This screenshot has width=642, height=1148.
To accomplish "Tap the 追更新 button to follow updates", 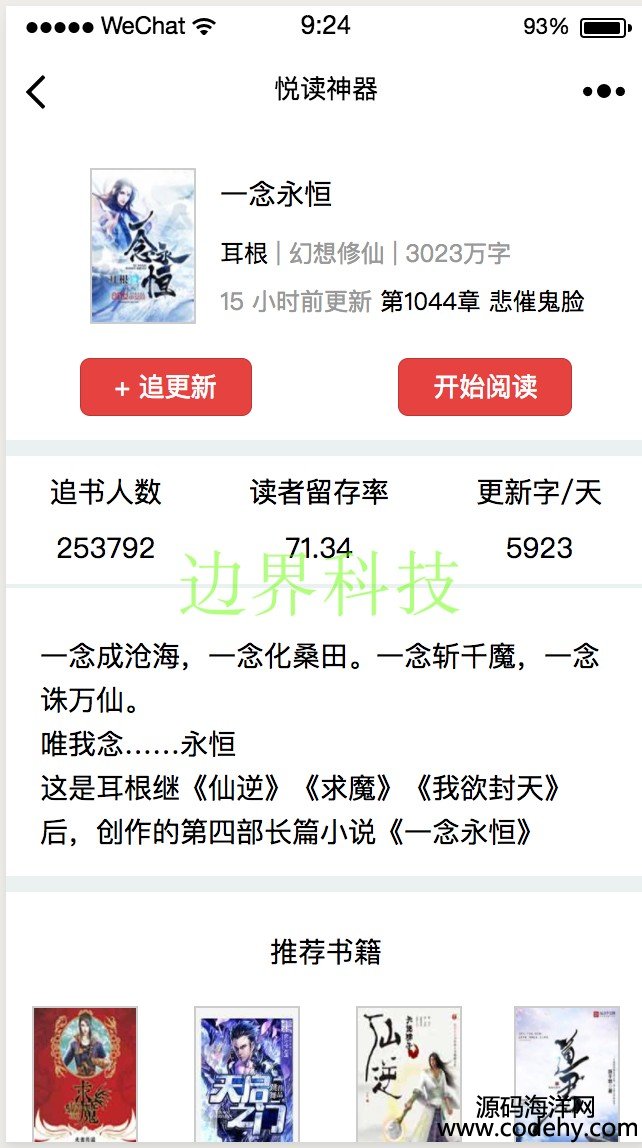I will 166,387.
